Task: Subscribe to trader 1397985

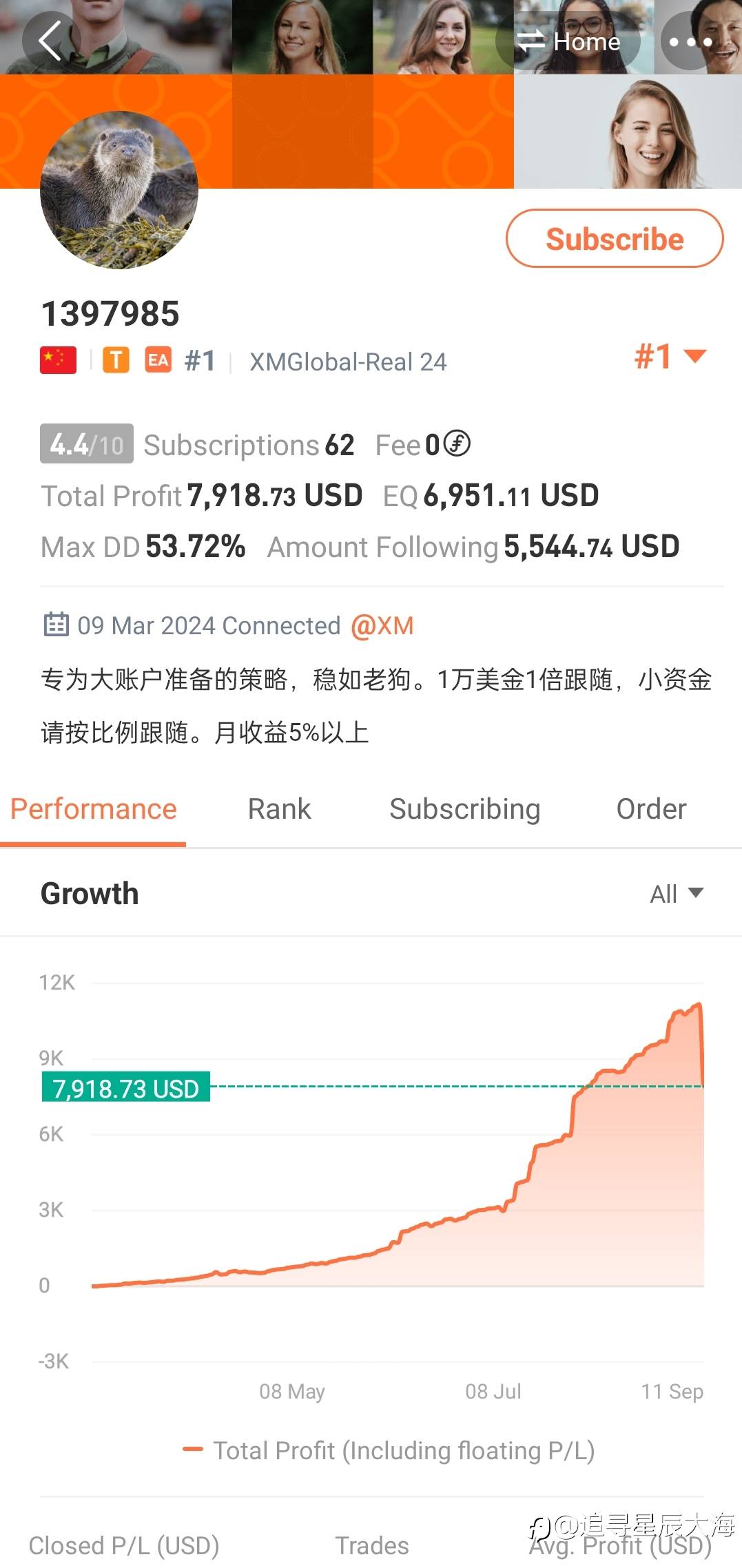Action: click(x=615, y=238)
